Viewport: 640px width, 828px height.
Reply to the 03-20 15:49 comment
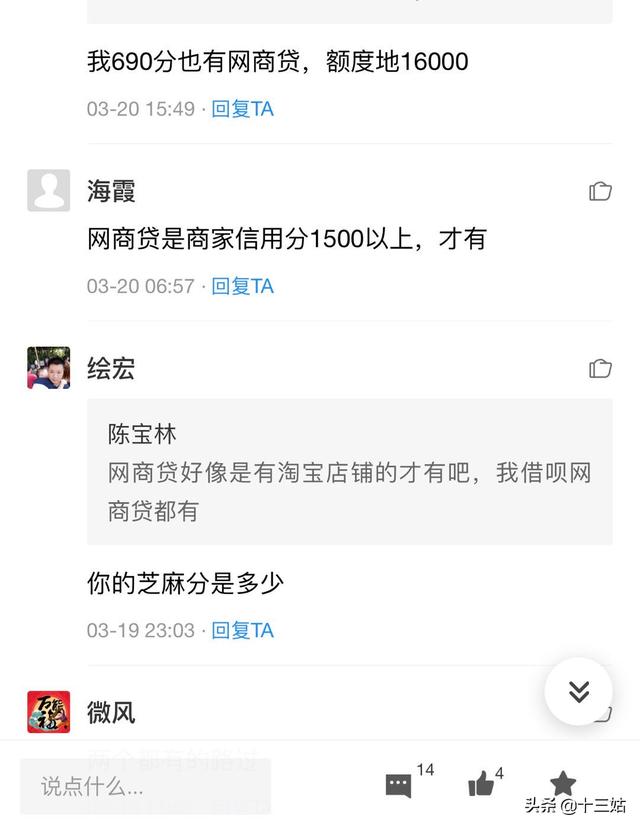pos(242,109)
